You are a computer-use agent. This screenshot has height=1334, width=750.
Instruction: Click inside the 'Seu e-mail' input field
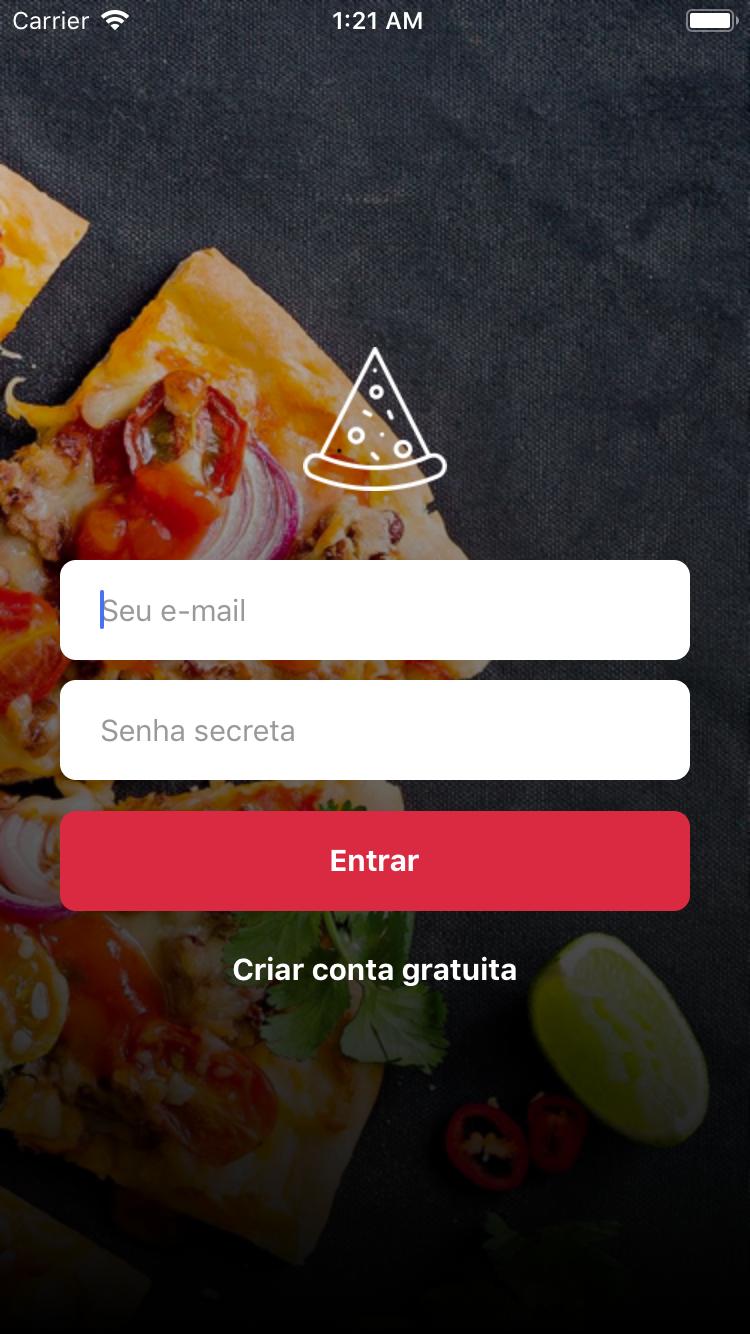click(375, 610)
